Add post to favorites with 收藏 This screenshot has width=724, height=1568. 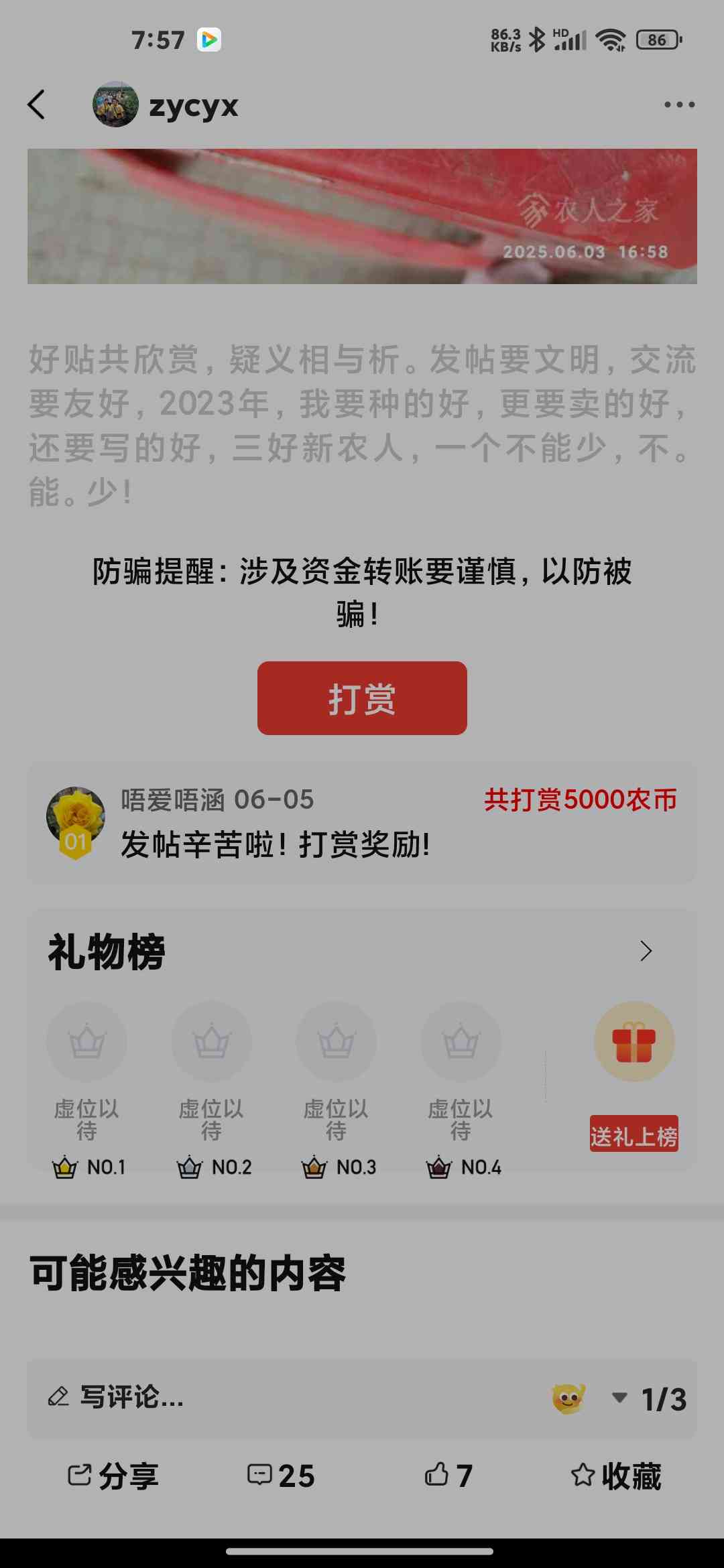pyautogui.click(x=616, y=1476)
